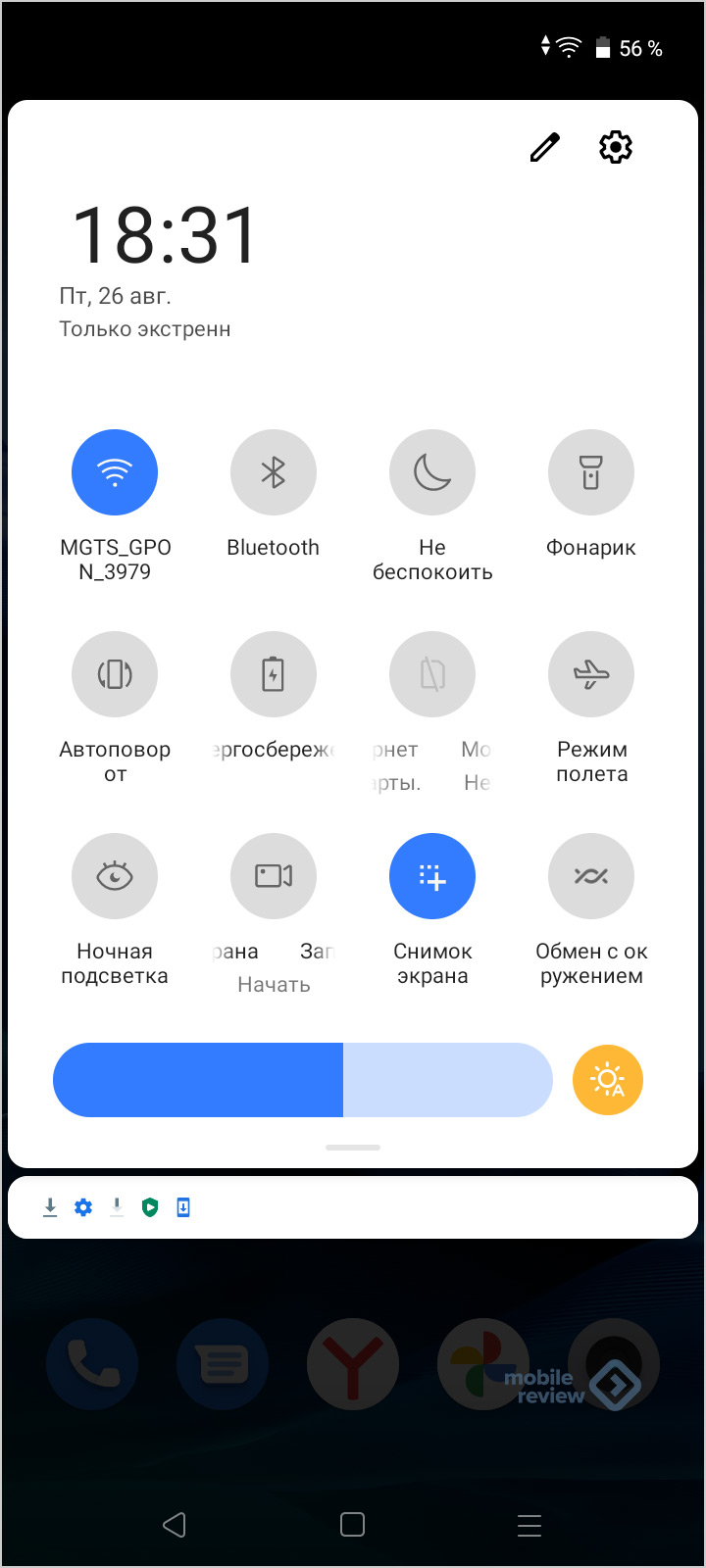Enable the battery saver tile
706x1568 pixels.
pos(274,674)
